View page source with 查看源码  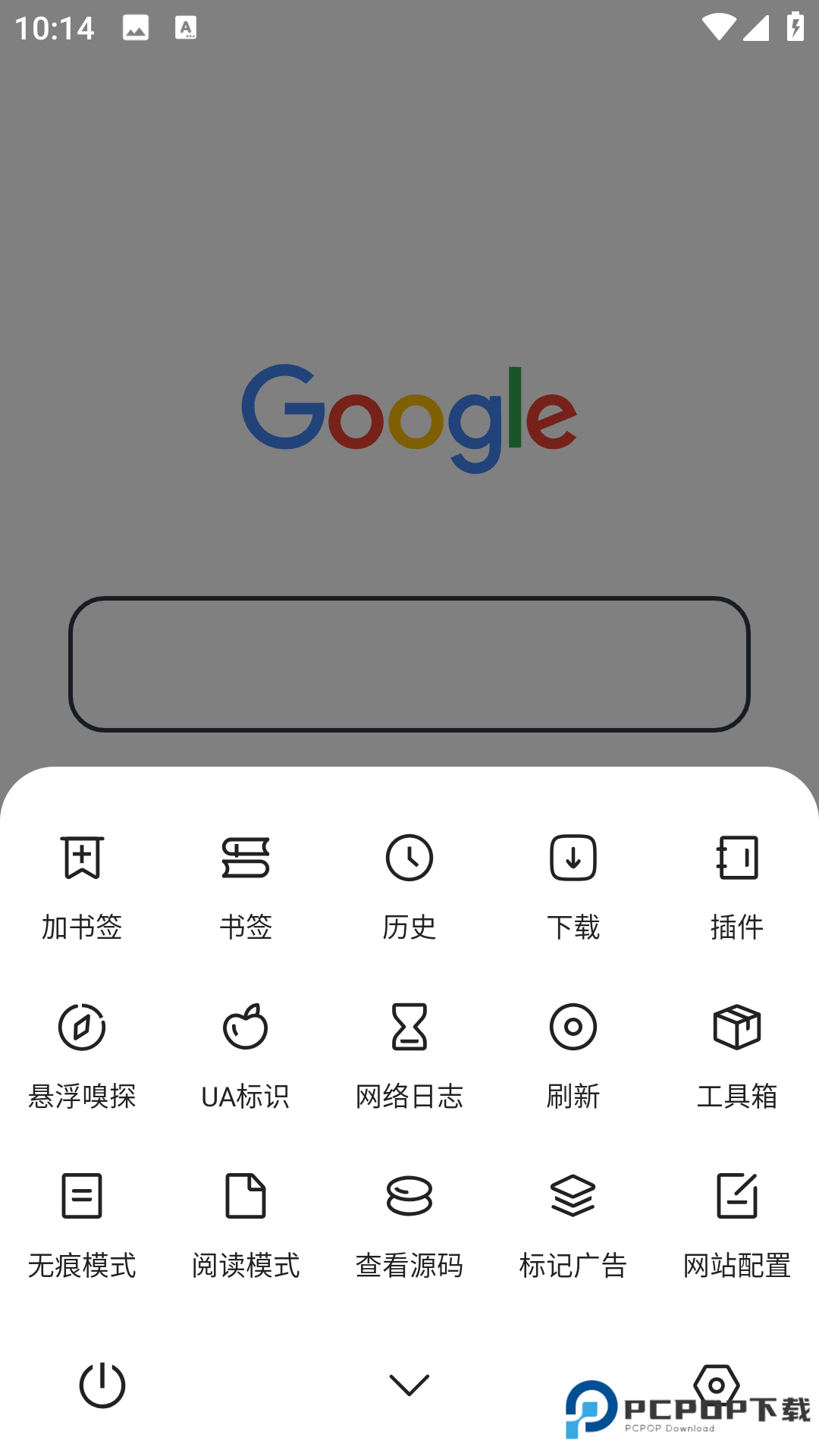(409, 1225)
